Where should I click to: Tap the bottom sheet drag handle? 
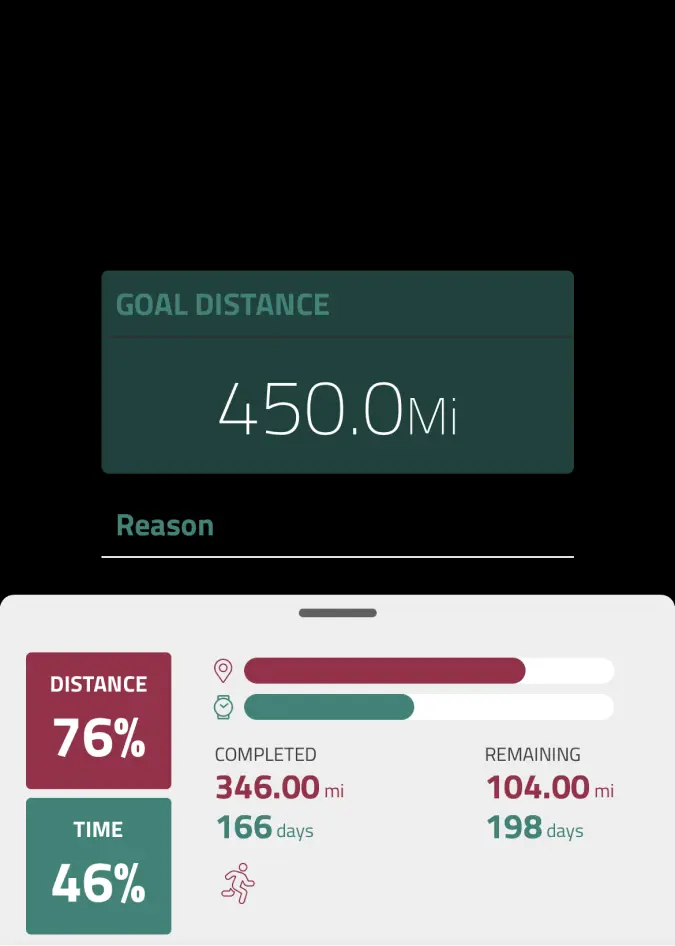tap(337, 613)
